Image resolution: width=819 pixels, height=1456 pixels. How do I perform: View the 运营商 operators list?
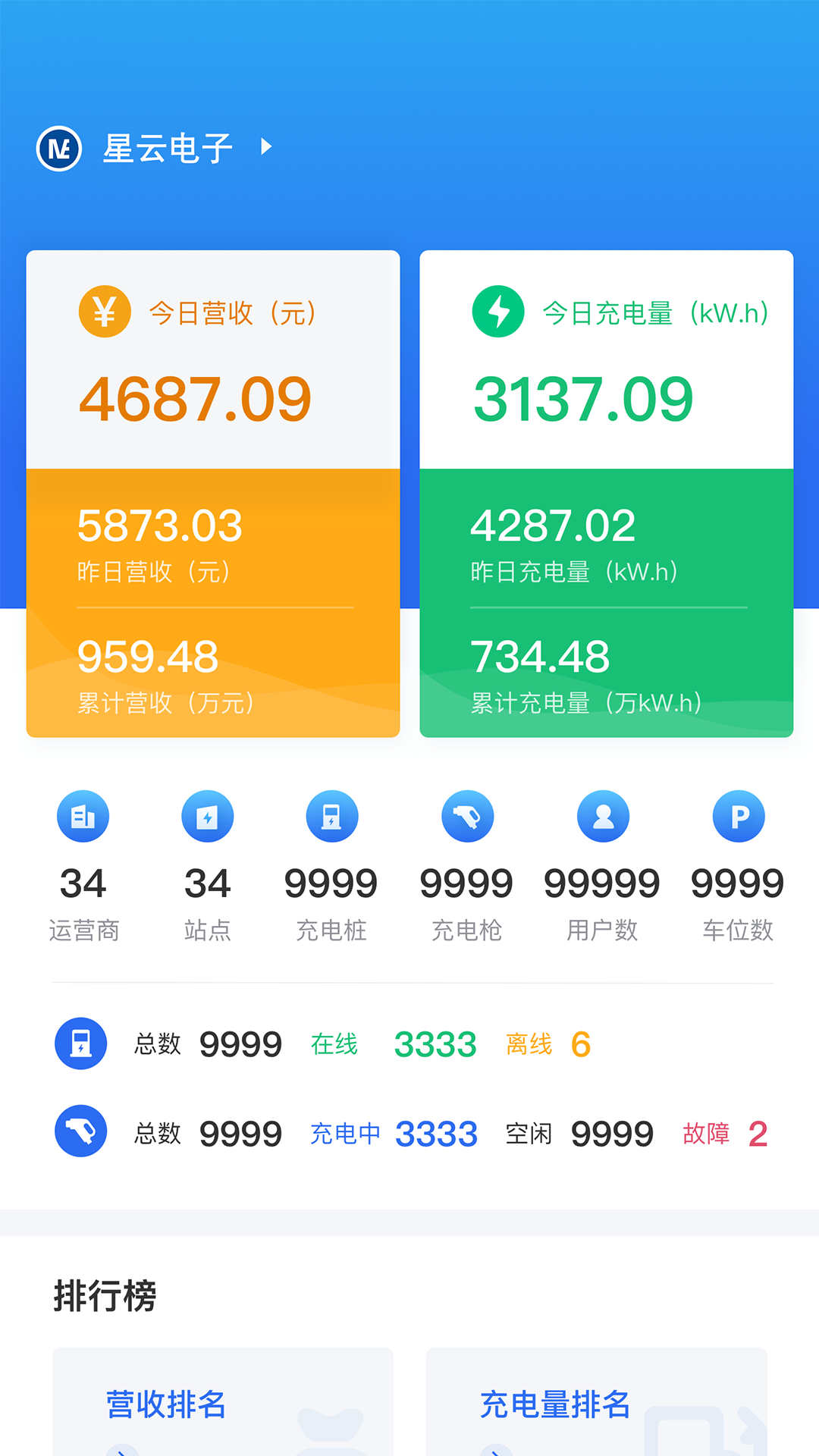tap(83, 866)
